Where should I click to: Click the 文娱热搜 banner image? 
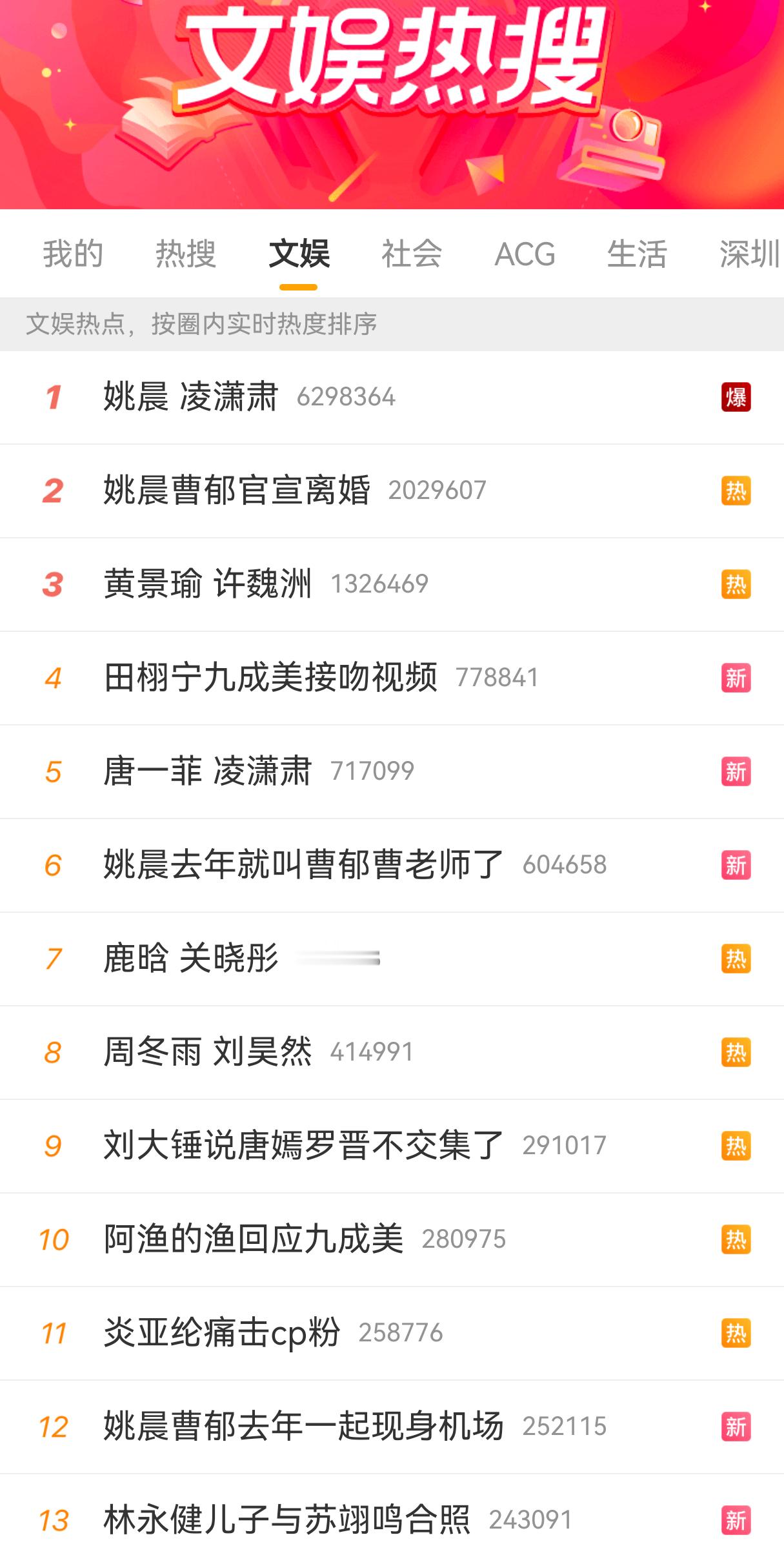coord(392,103)
